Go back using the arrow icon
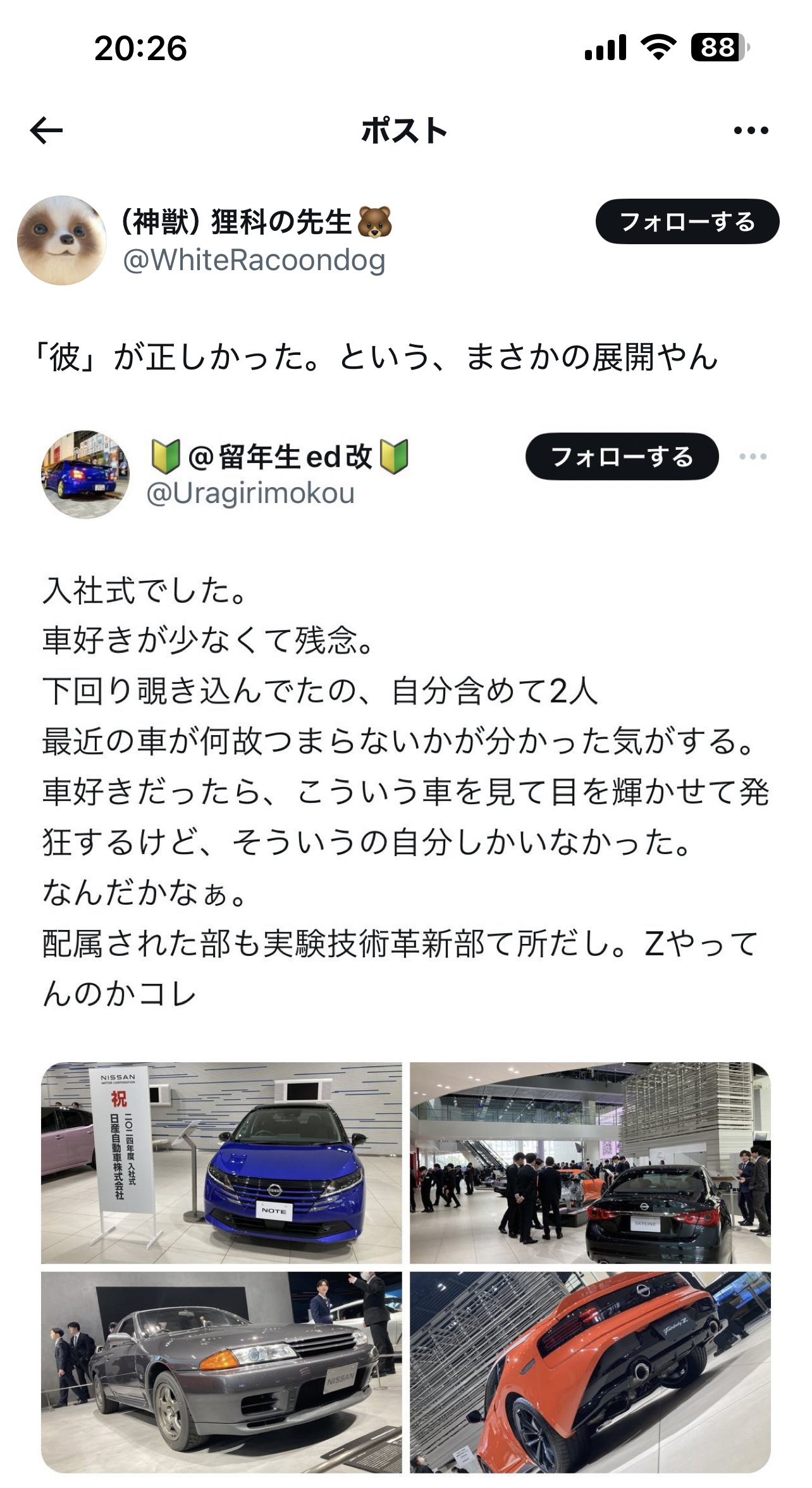 pos(47,131)
